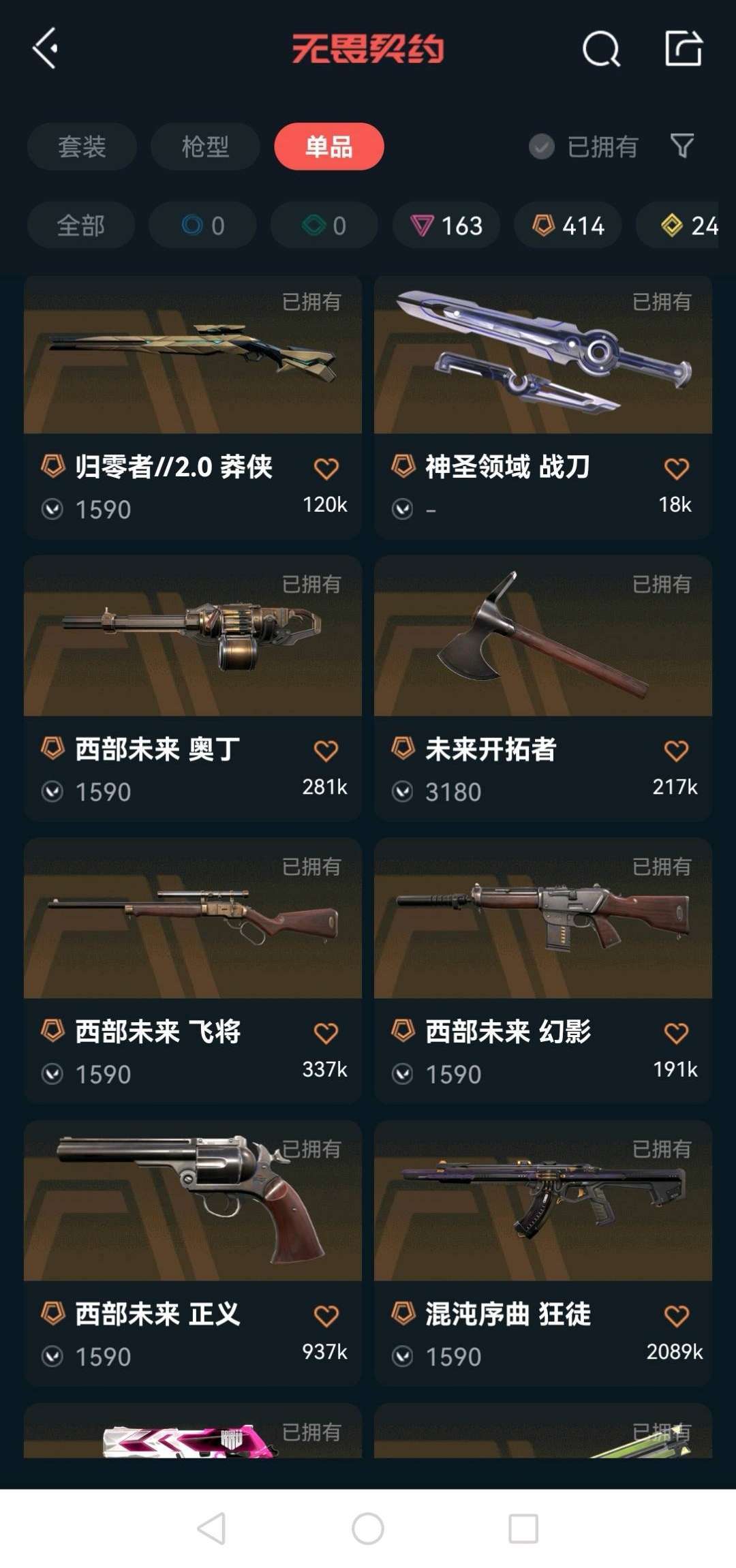
Task: Go back using the top-left arrow
Action: click(x=45, y=48)
